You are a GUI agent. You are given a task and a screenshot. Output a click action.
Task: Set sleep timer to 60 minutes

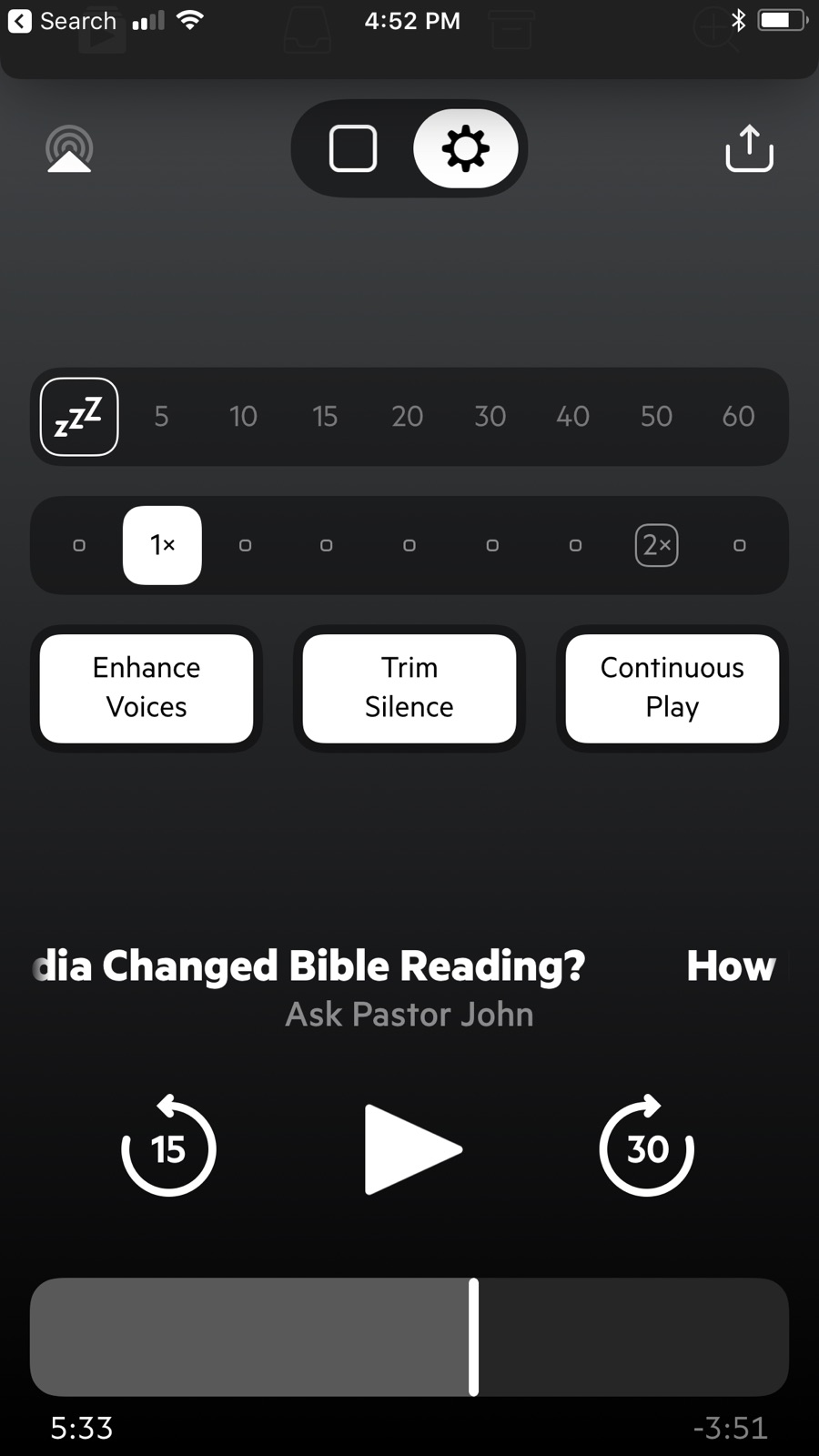pyautogui.click(x=738, y=417)
